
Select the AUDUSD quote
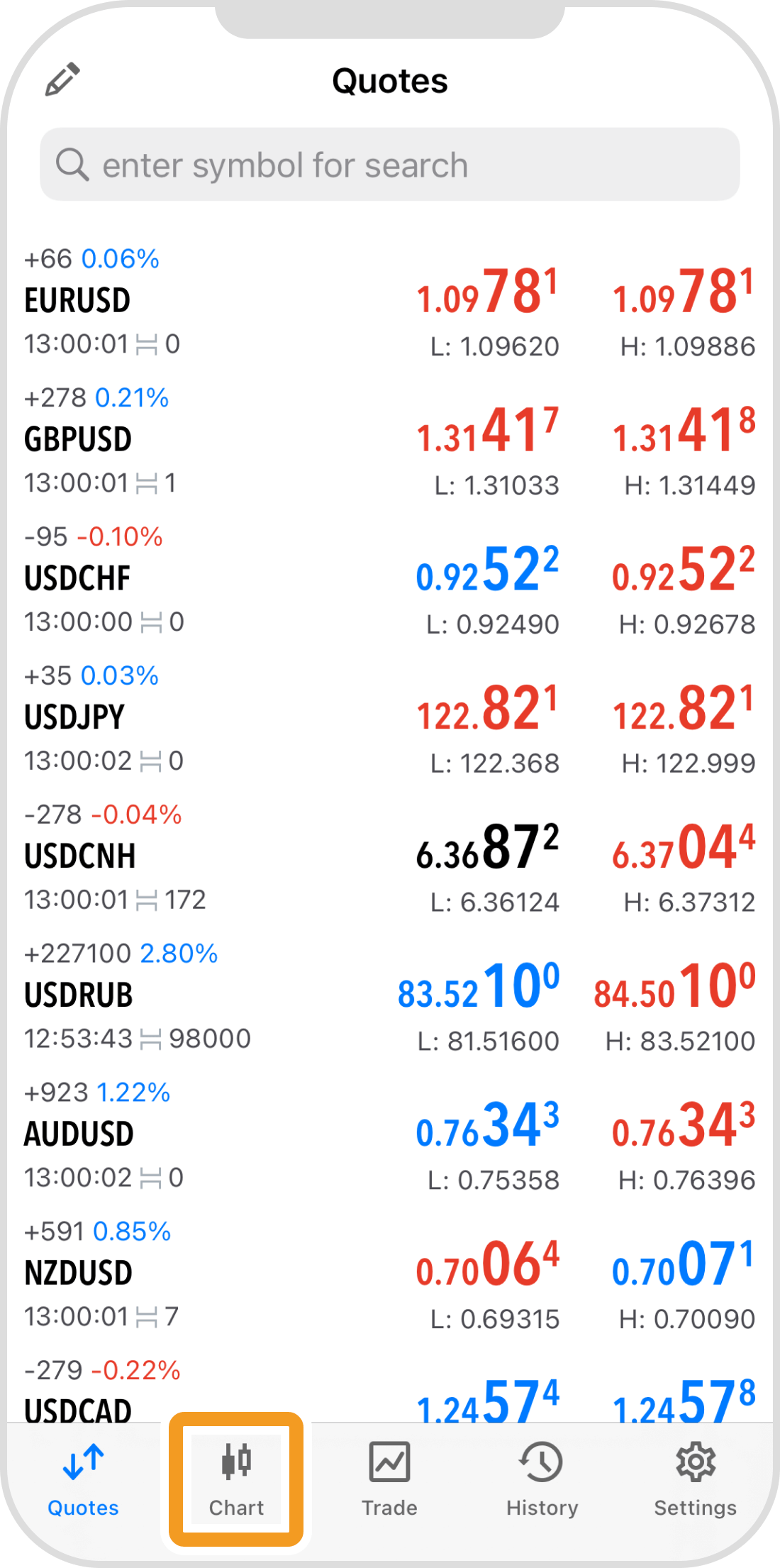(x=79, y=1135)
